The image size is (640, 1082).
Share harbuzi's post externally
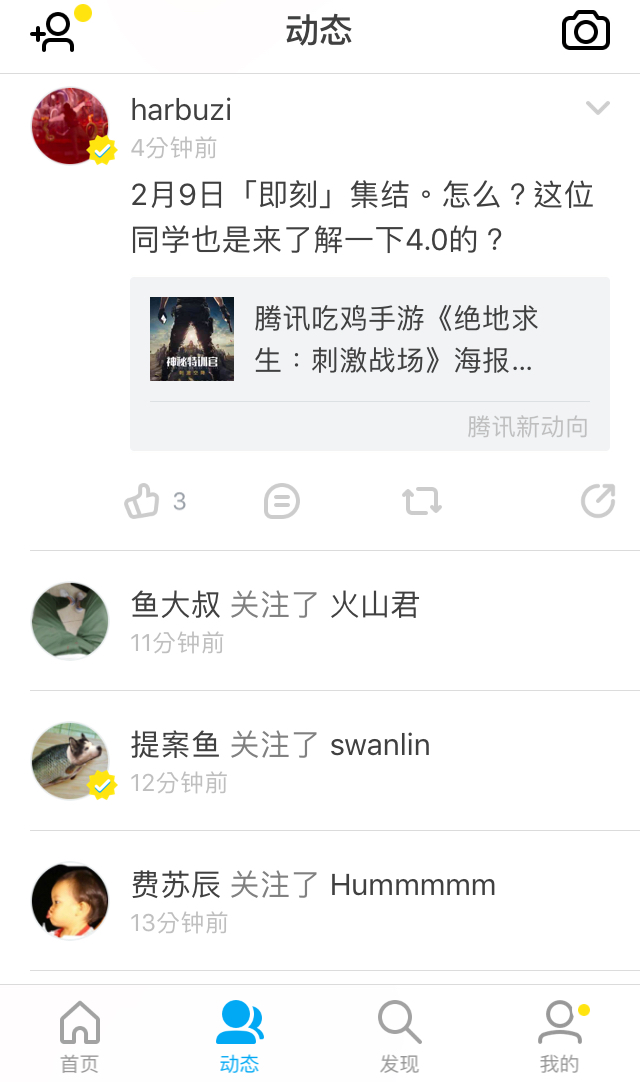pos(598,501)
